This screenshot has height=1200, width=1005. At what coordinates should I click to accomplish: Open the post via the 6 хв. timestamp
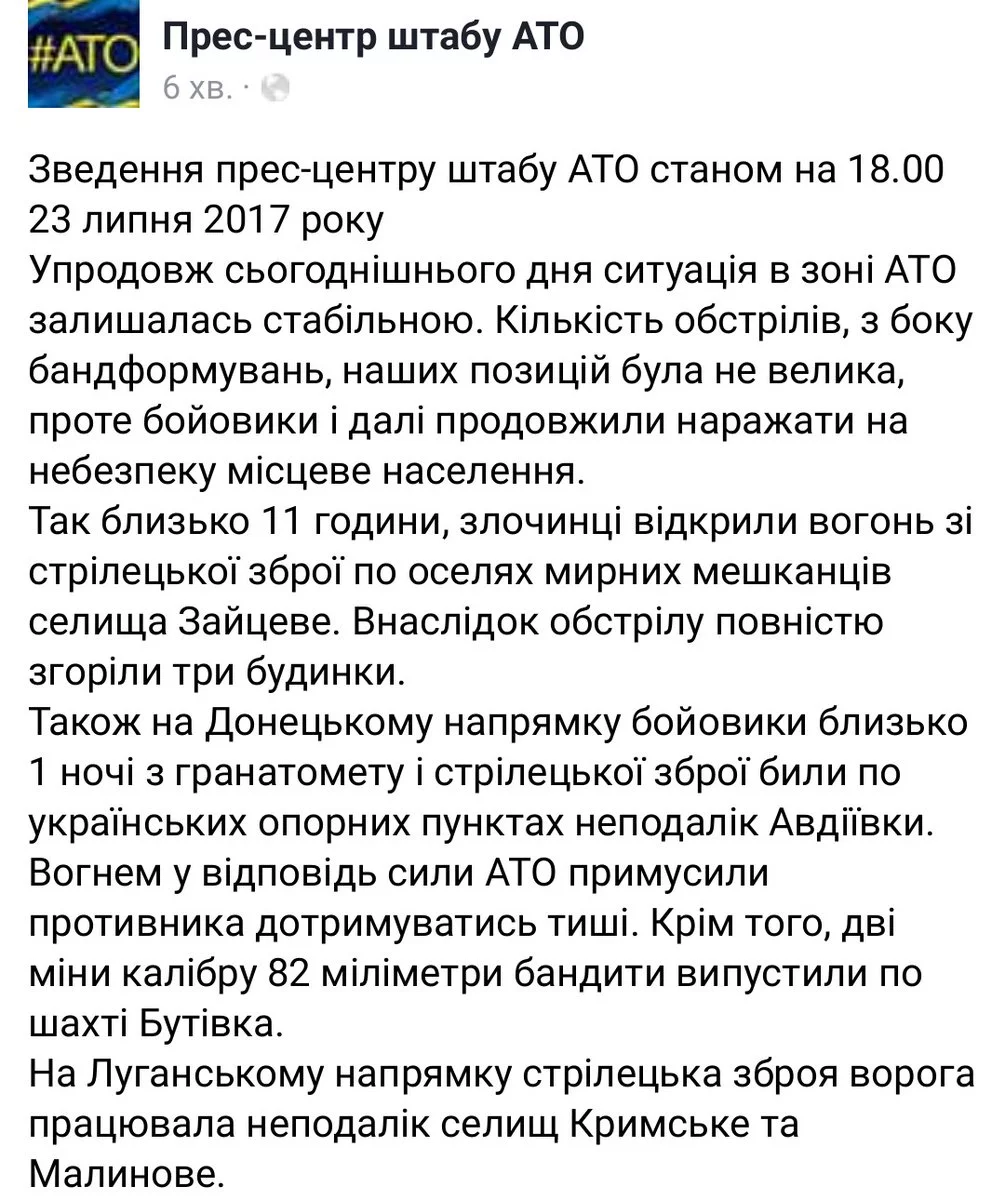[x=197, y=89]
